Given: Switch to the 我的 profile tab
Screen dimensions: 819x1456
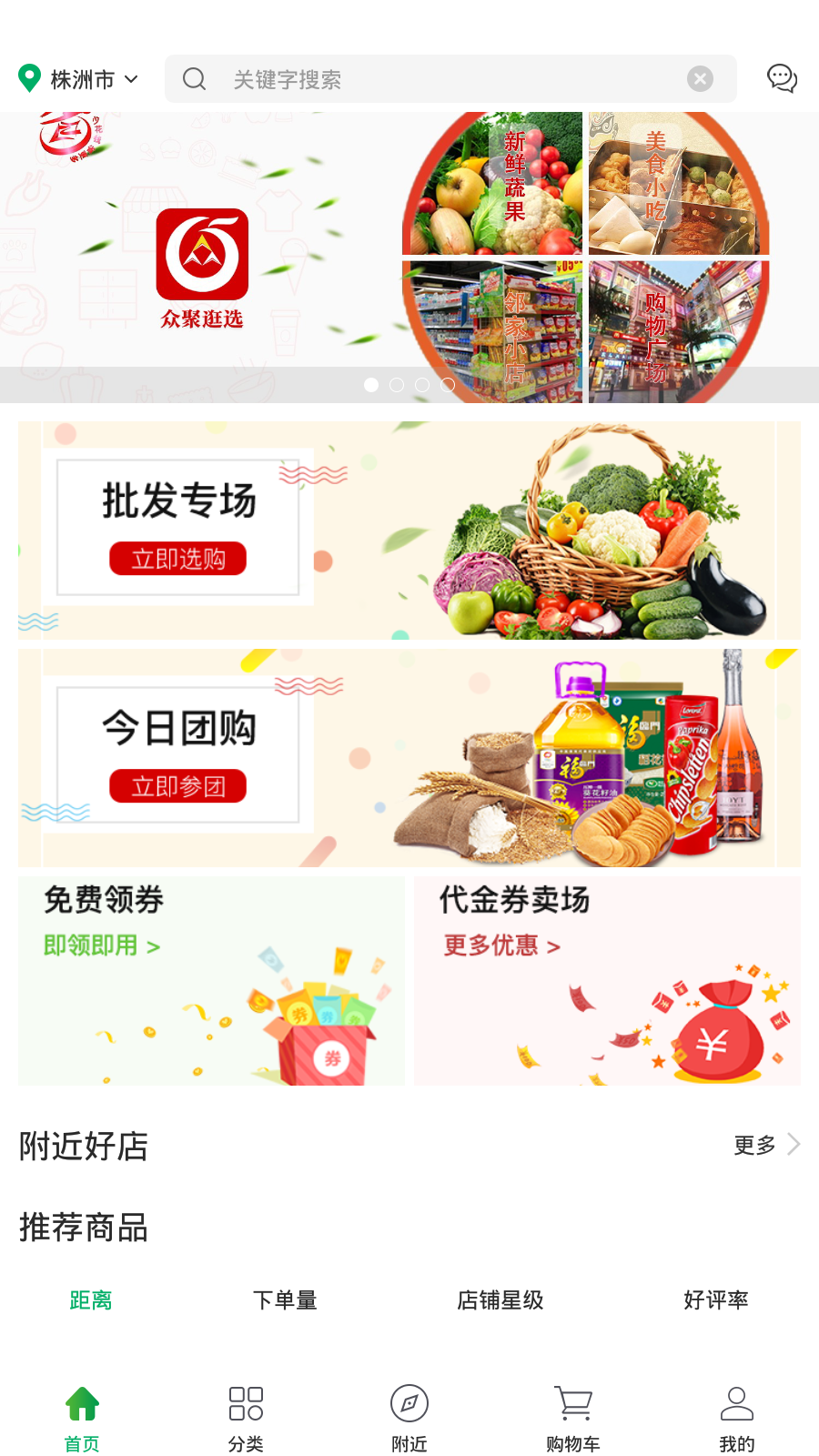Looking at the screenshot, I should 737,1418.
